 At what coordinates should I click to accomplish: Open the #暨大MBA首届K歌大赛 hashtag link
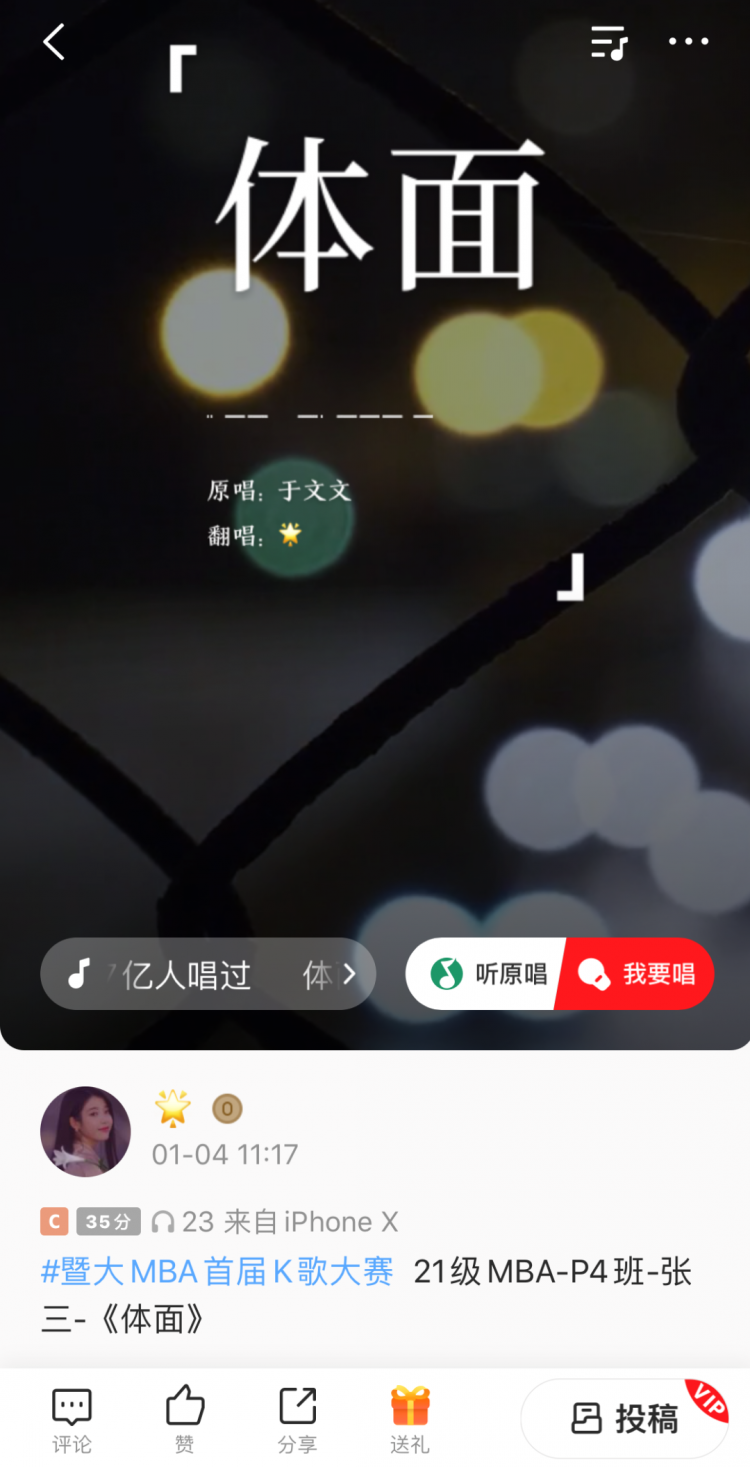click(217, 1272)
